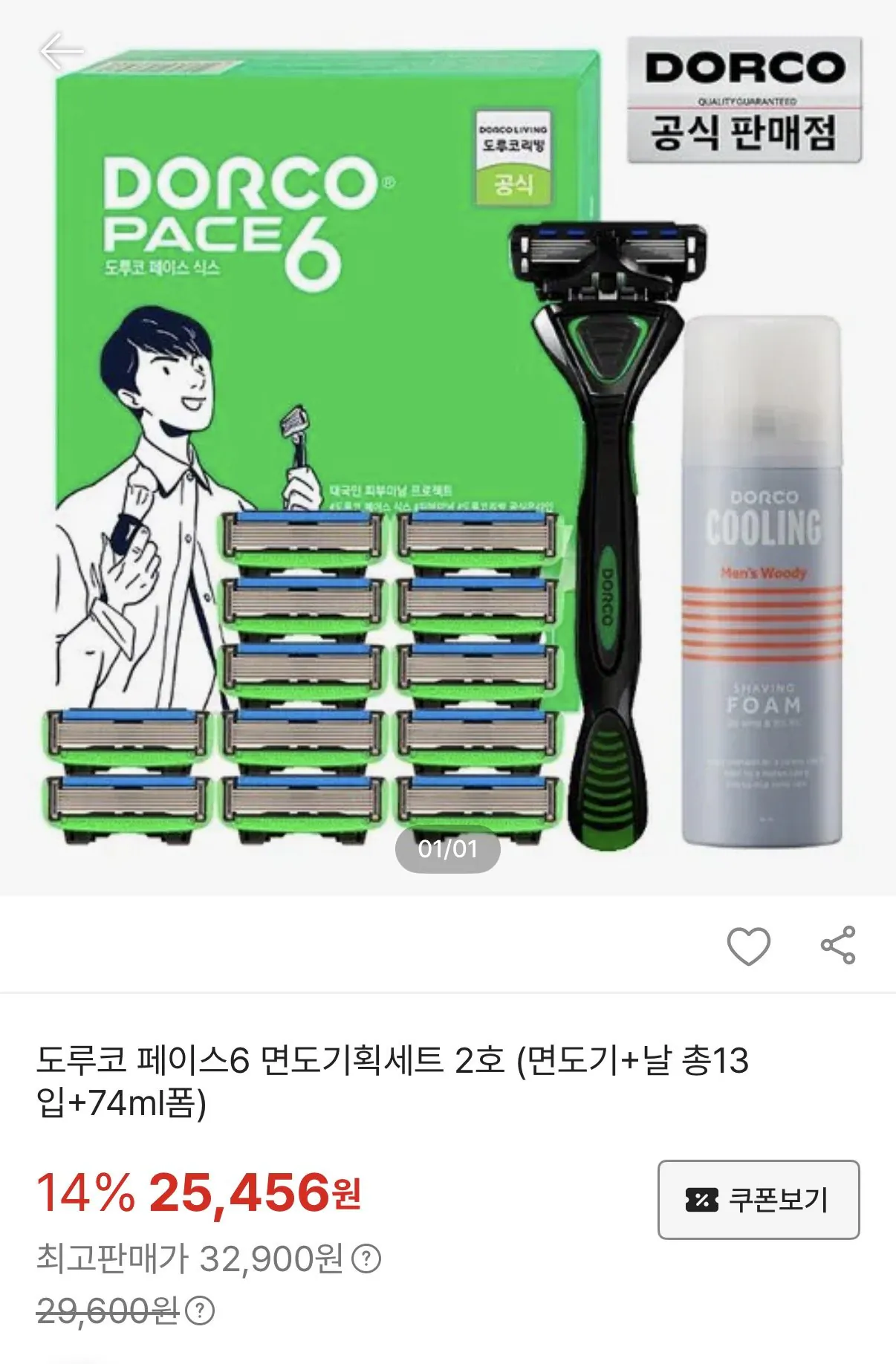Go back with the arrow icon
Screen dimensions: 896x1364
[x=62, y=51]
